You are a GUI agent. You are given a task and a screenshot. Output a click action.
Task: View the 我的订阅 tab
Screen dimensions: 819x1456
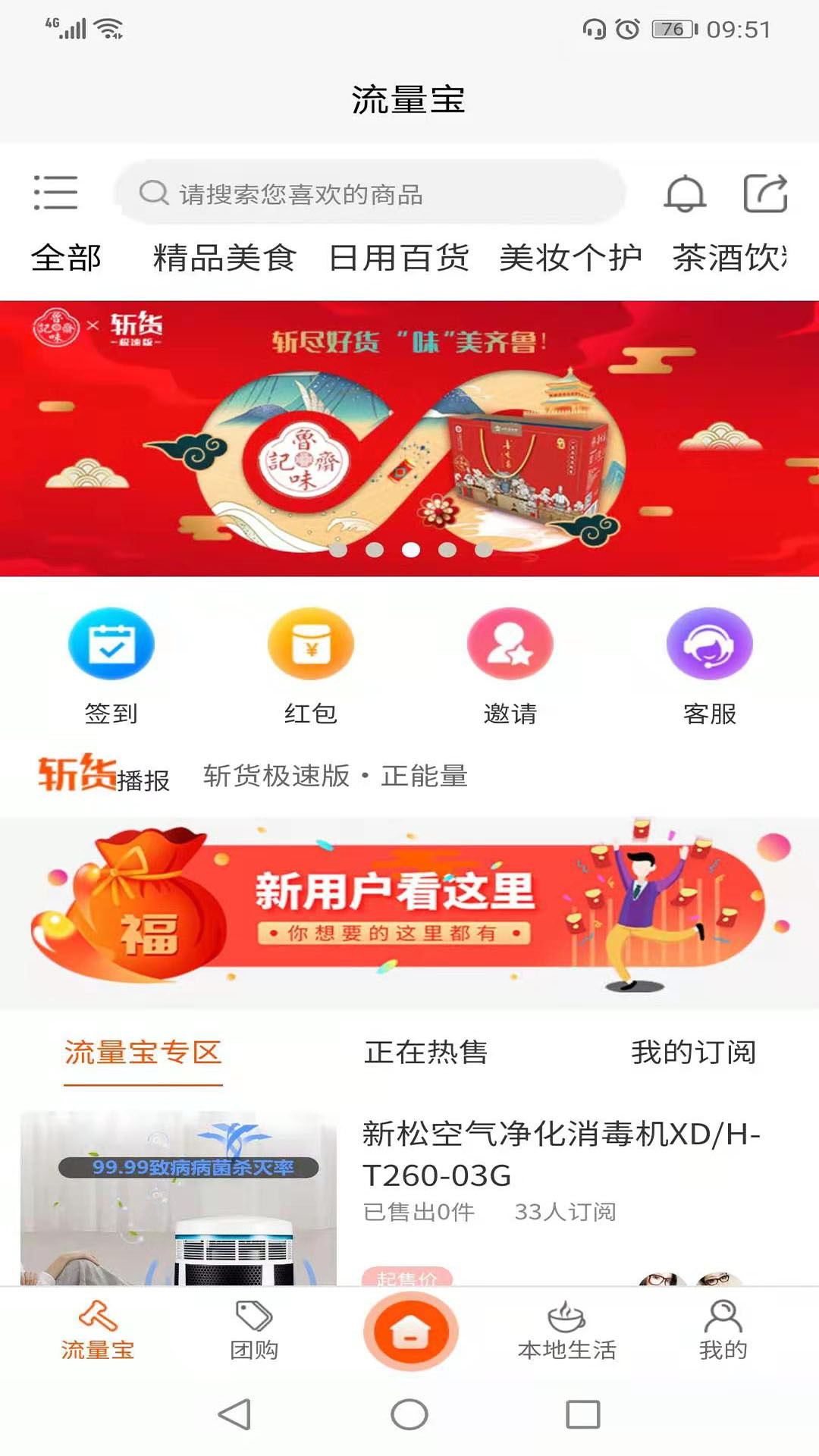tap(693, 1053)
